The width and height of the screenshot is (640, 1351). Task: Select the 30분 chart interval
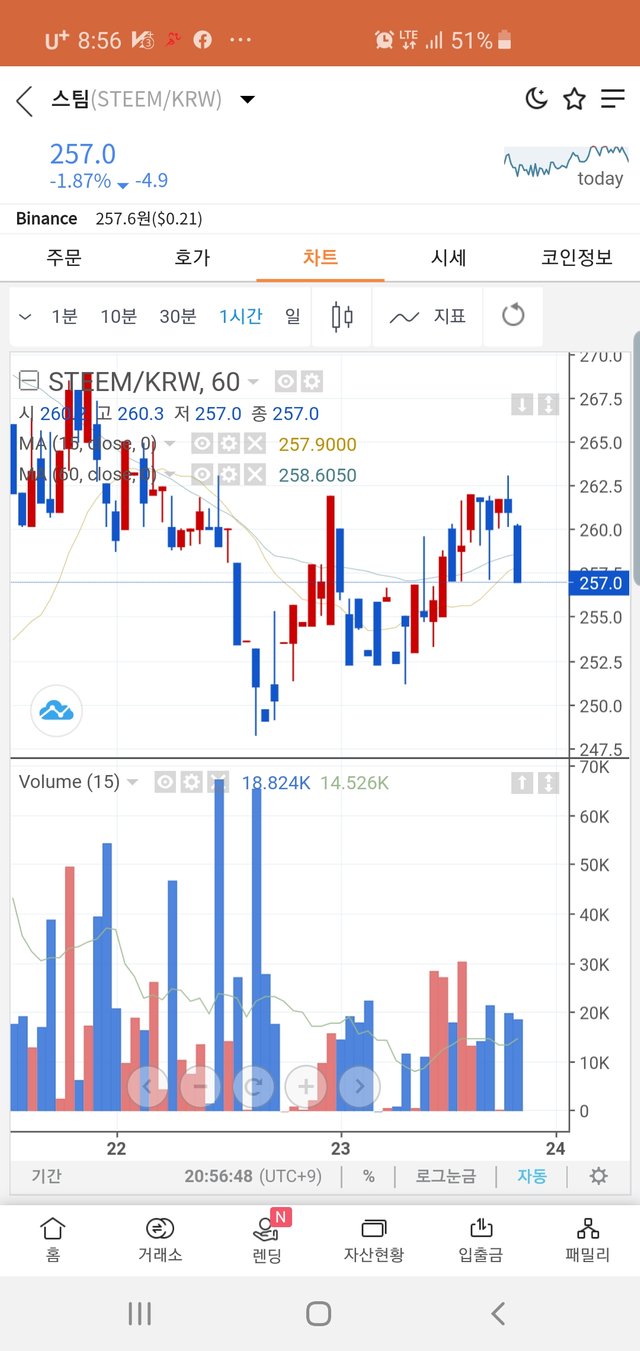click(177, 316)
